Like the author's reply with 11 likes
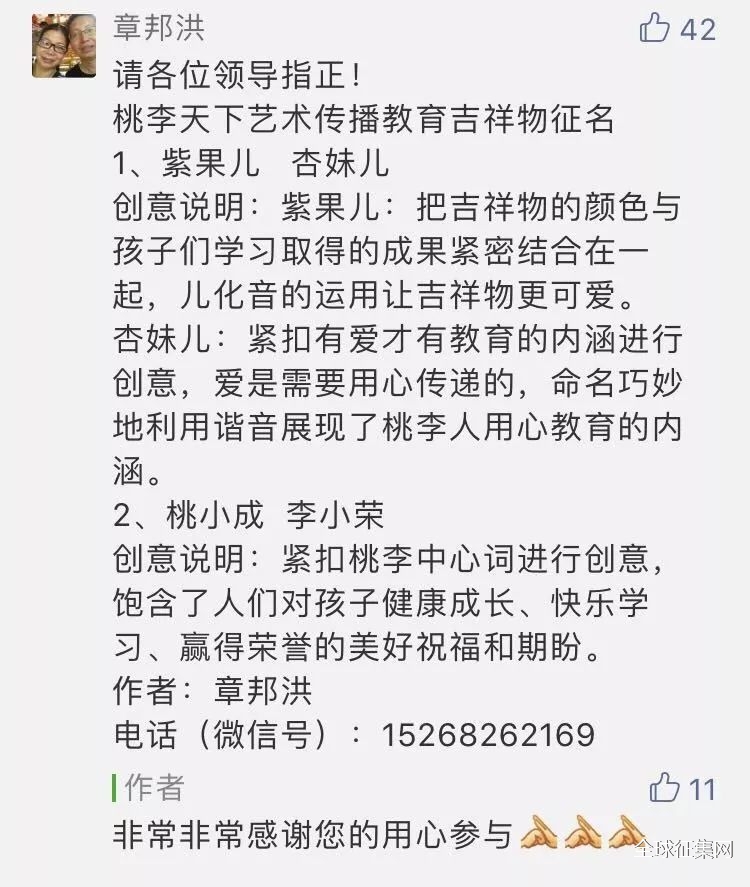This screenshot has height=887, width=750. tap(664, 787)
